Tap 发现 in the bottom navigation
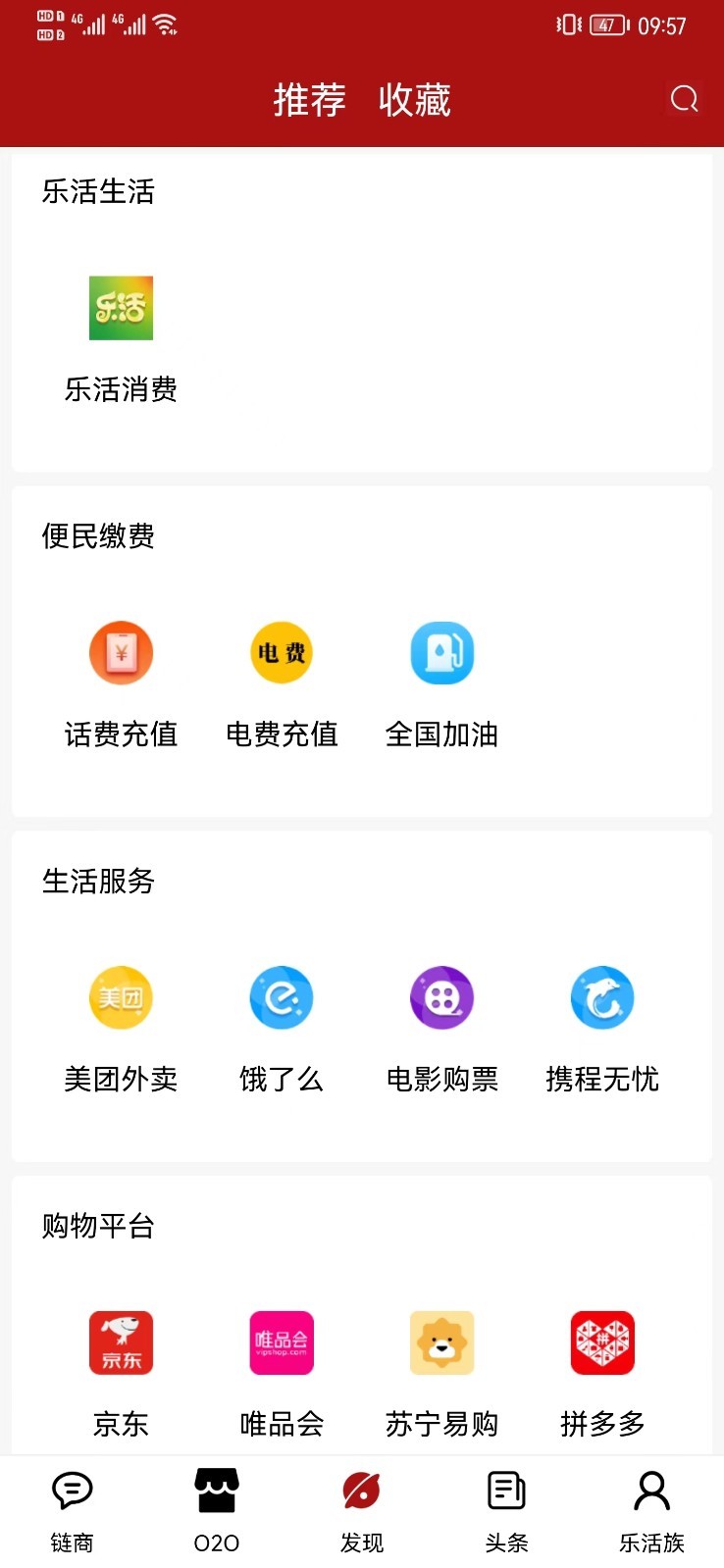The image size is (724, 1568). coord(362,1511)
